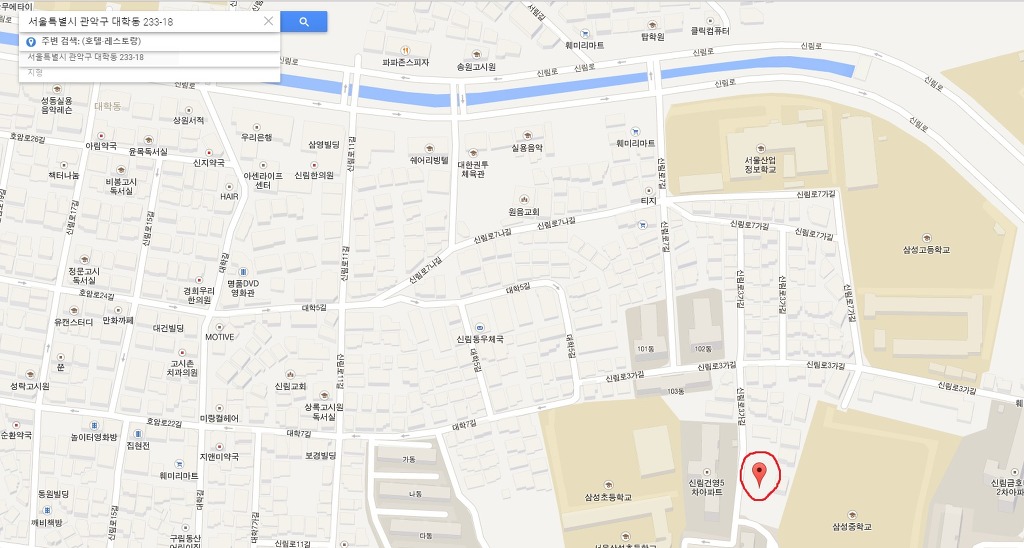
Task: Tap the address search box
Action: point(140,21)
